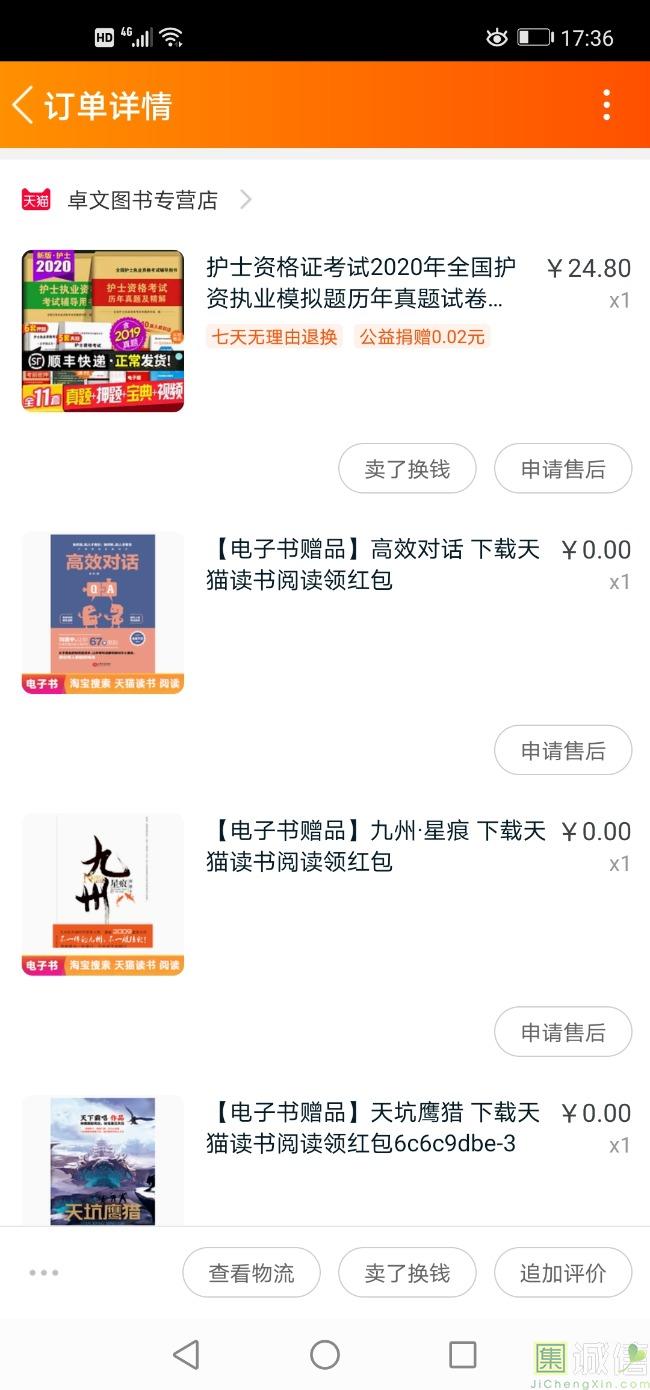
Task: Go to the system home screen
Action: click(325, 1355)
